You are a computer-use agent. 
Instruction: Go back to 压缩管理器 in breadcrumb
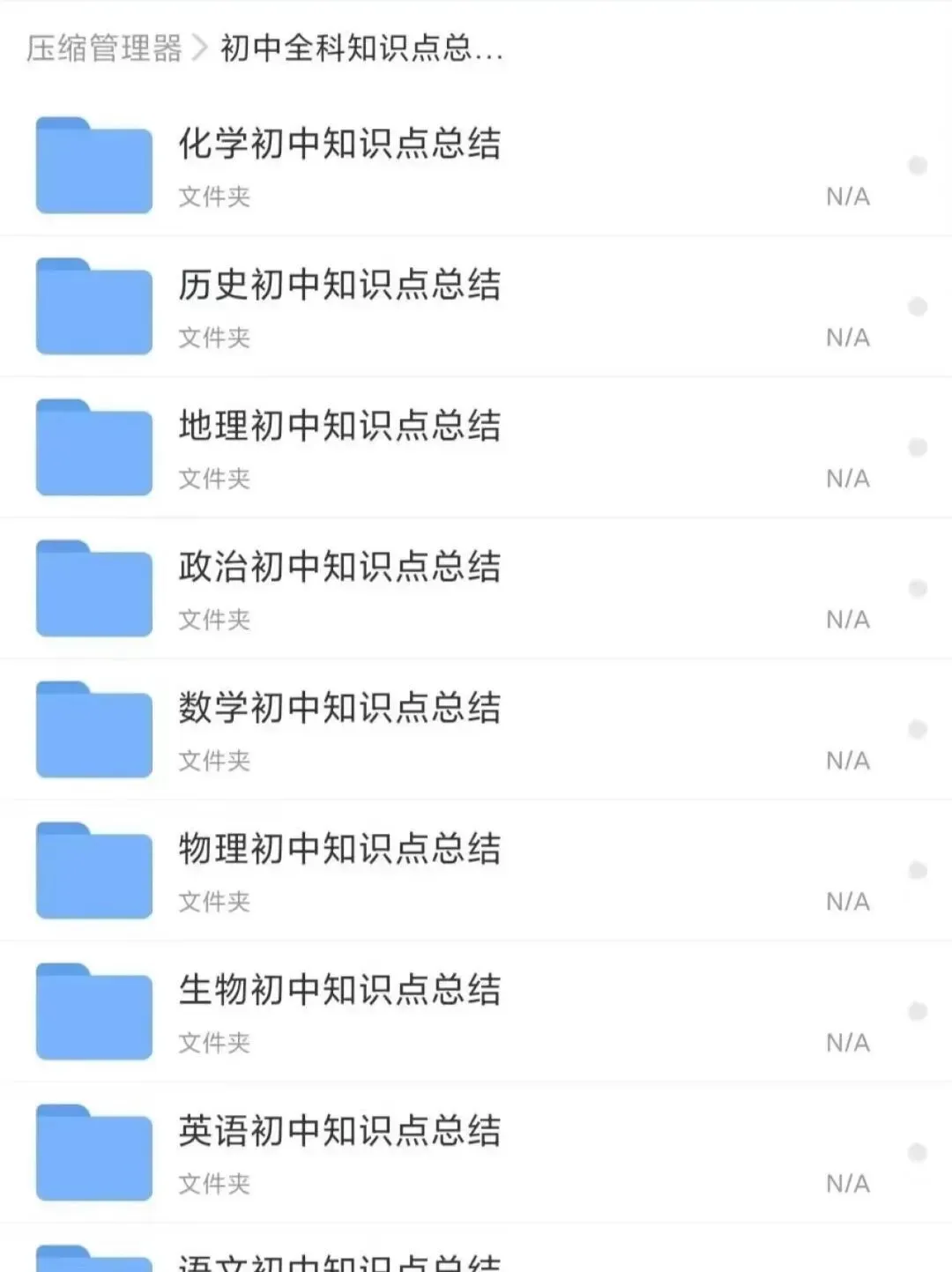click(104, 48)
